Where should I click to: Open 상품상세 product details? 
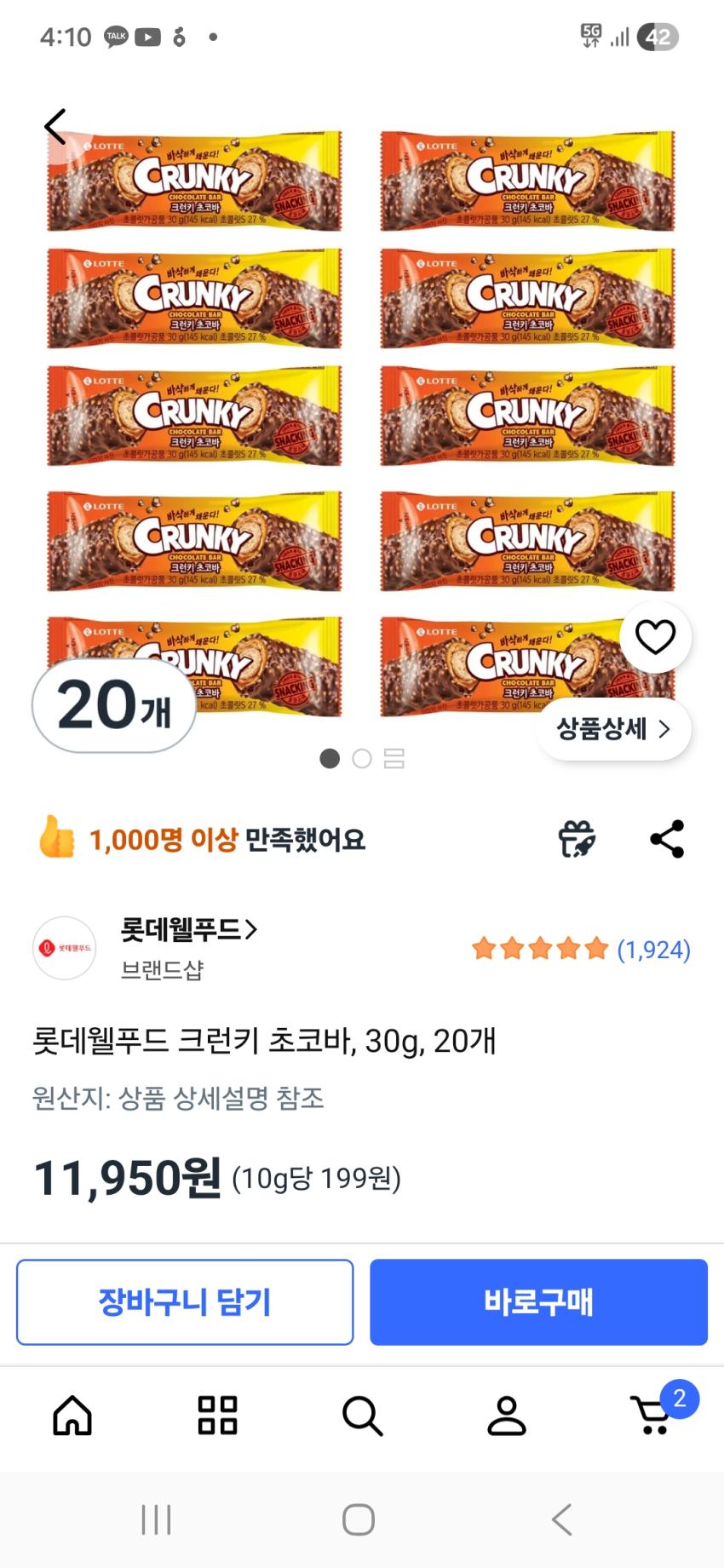(x=613, y=729)
